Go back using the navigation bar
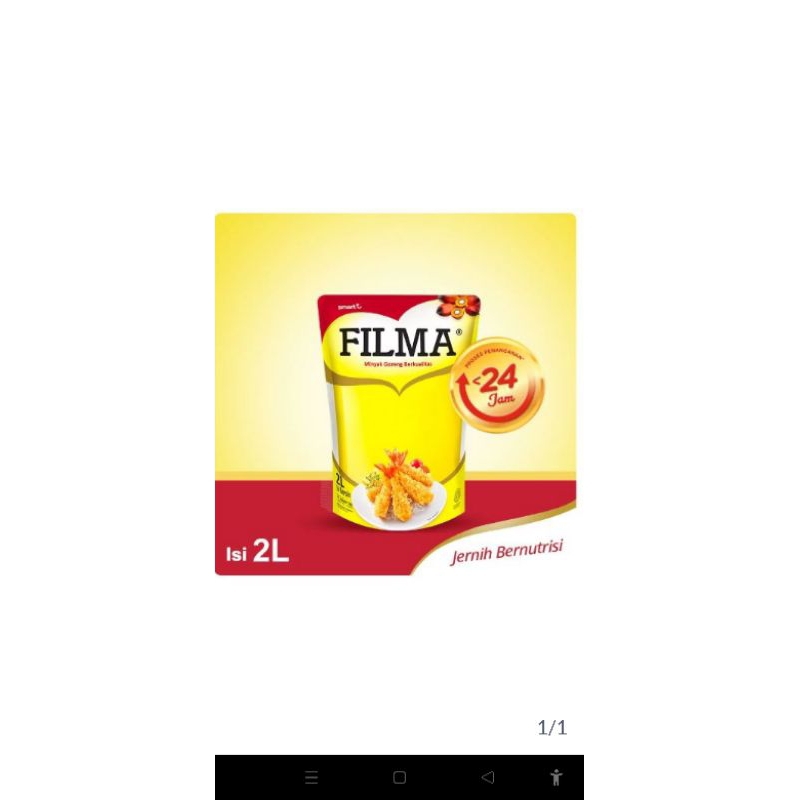Image resolution: width=800 pixels, height=800 pixels. [488, 777]
